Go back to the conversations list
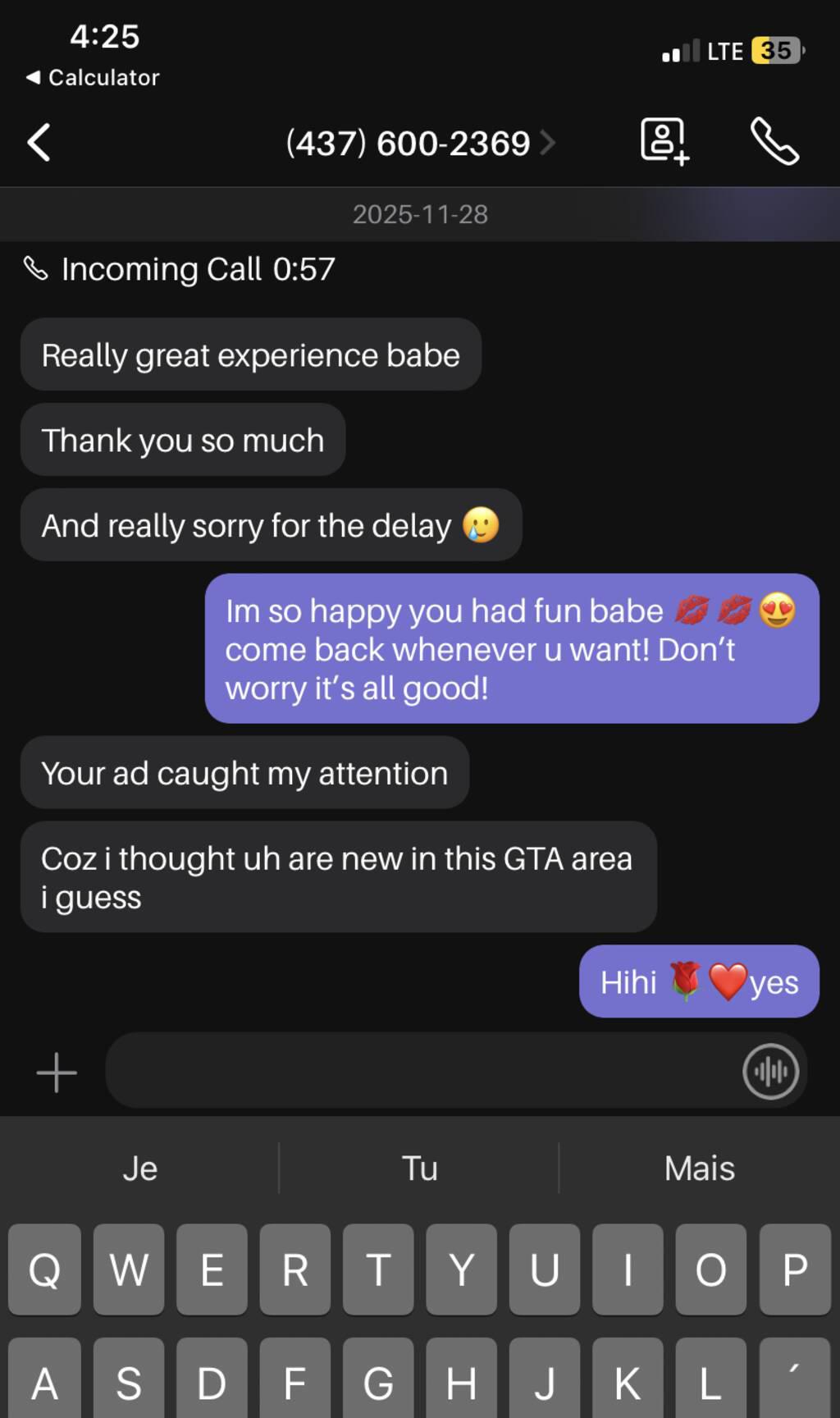 (39, 143)
